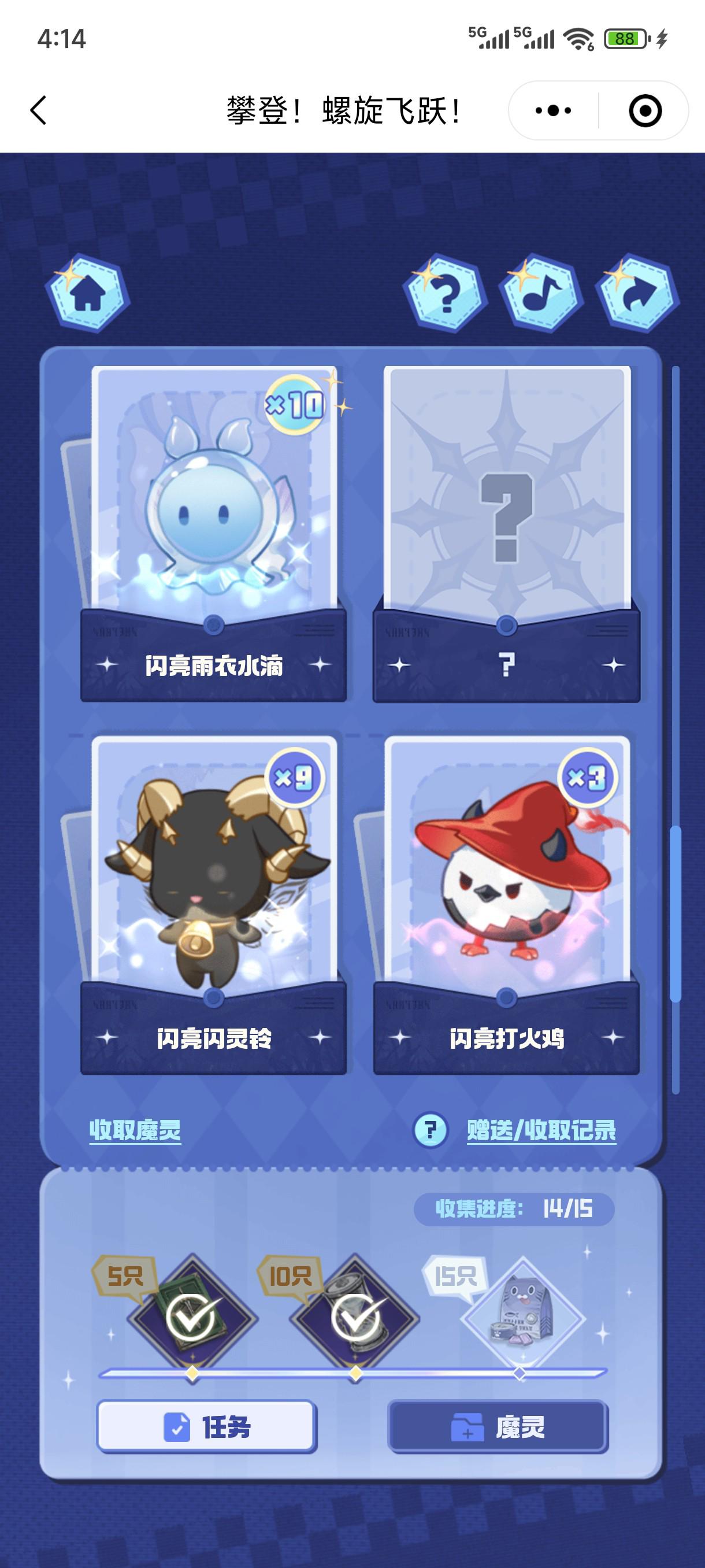The image size is (705, 1568).
Task: Tap the locked unknown spirit card
Action: [x=506, y=499]
